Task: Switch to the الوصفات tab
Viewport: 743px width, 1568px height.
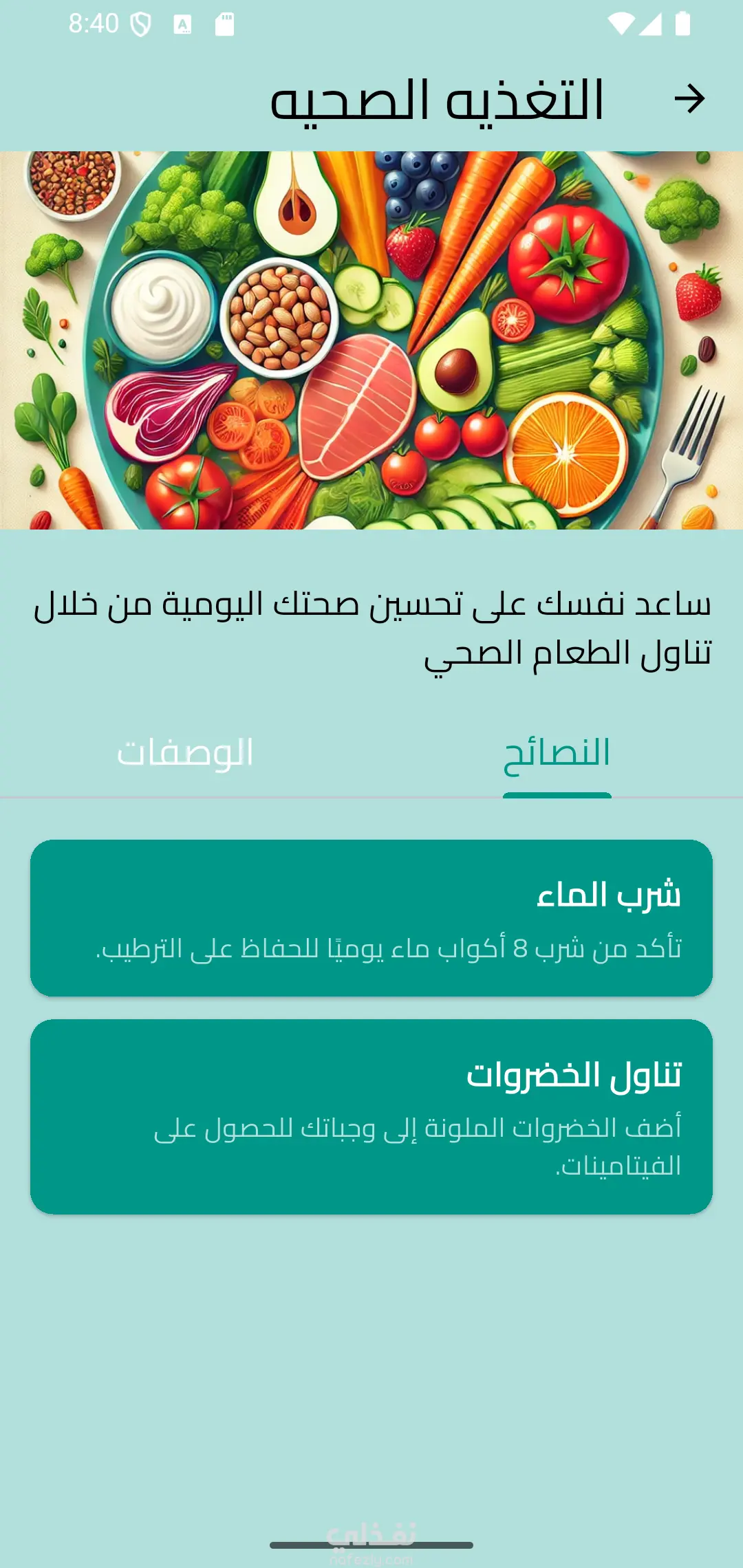Action: [185, 754]
